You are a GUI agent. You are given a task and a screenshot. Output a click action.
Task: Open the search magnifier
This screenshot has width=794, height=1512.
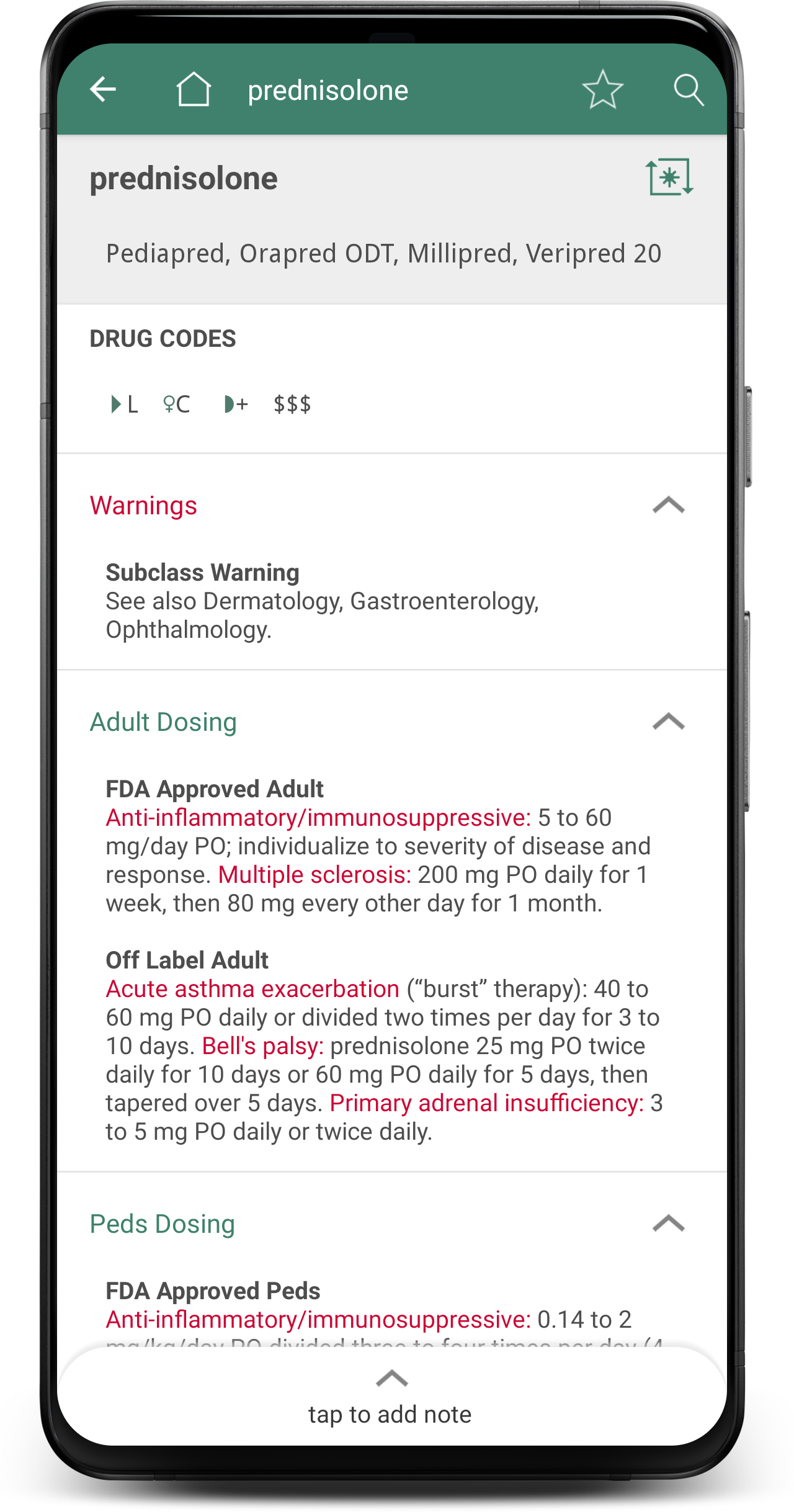[689, 91]
